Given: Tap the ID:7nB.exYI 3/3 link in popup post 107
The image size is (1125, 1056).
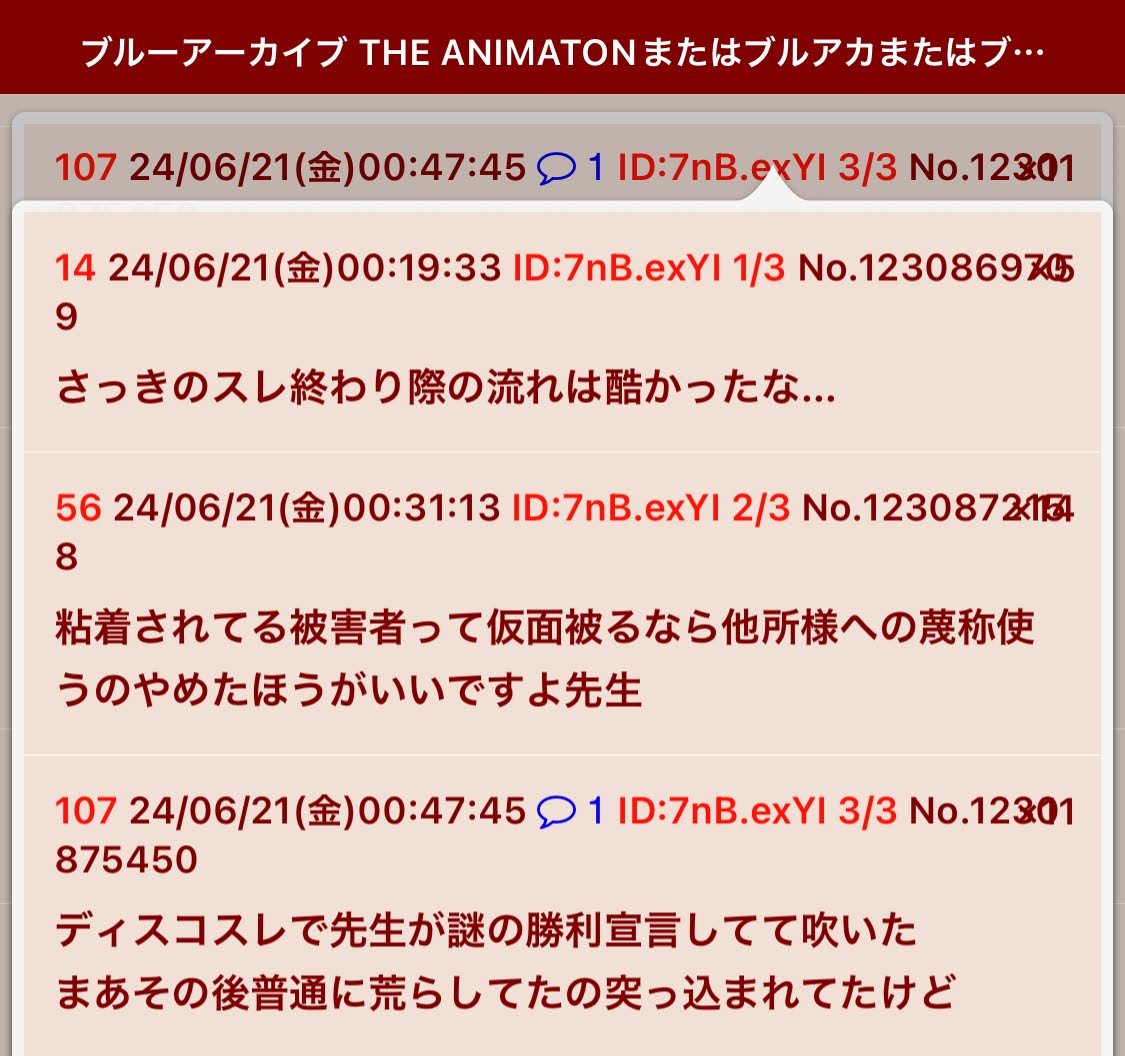Looking at the screenshot, I should (x=757, y=812).
